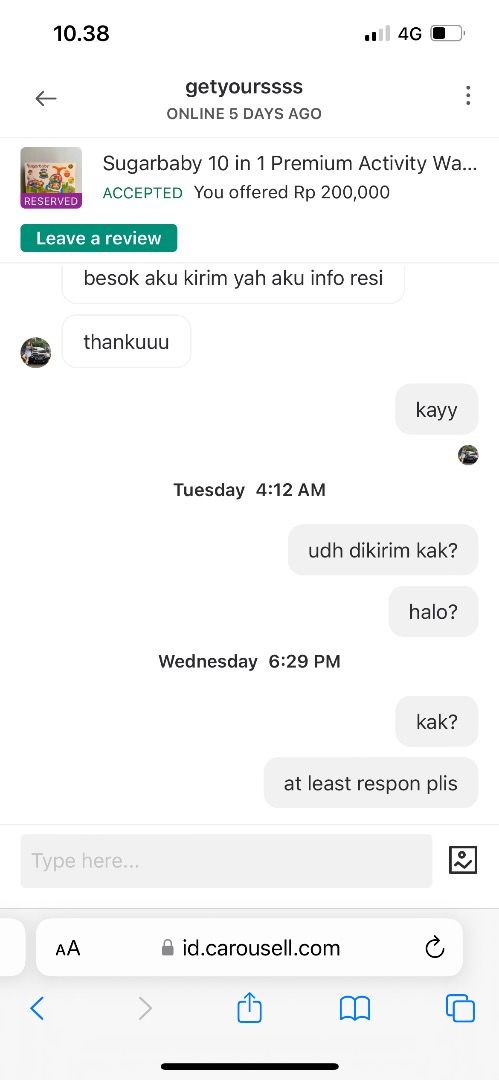Show all open Safari tabs
Viewport: 499px width, 1080px height.
pyautogui.click(x=460, y=1008)
